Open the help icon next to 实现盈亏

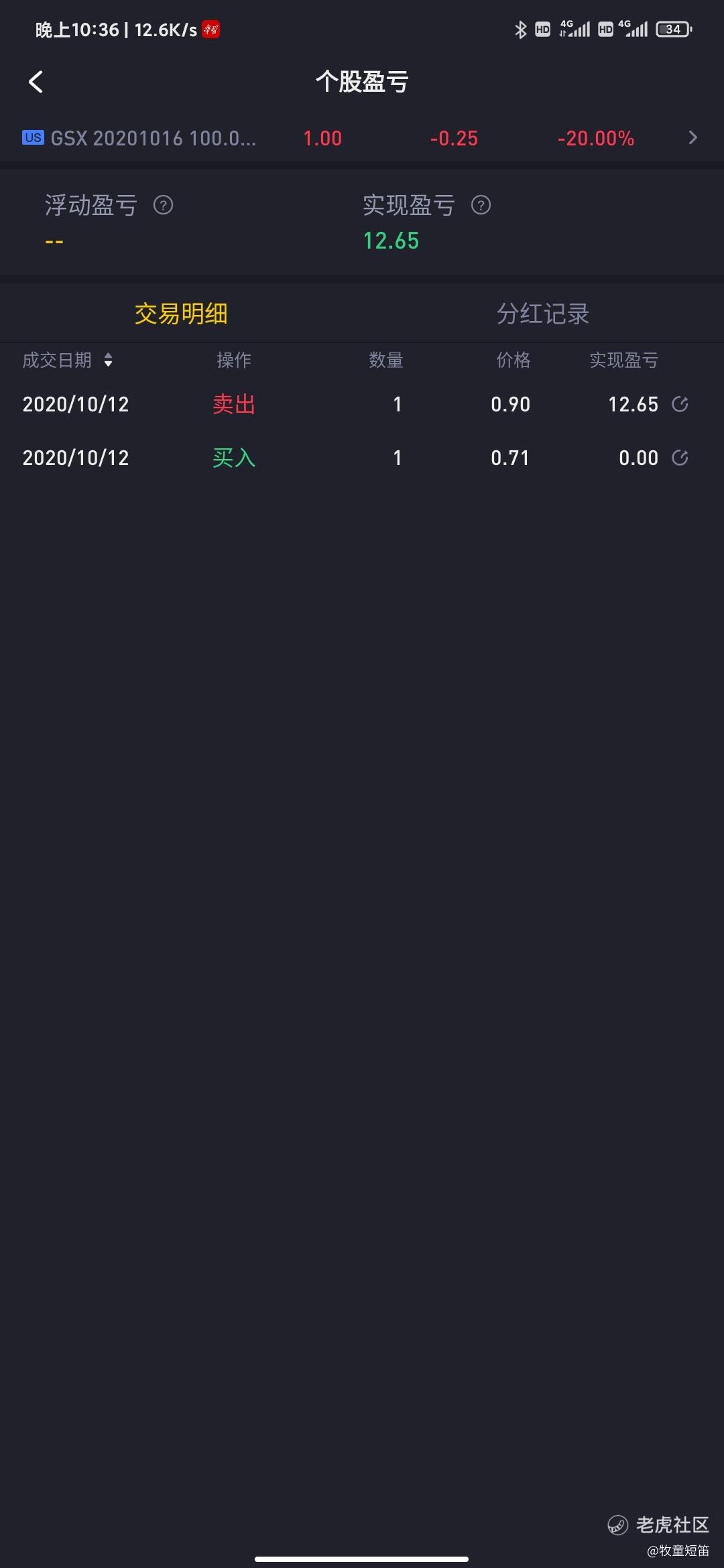(x=481, y=205)
